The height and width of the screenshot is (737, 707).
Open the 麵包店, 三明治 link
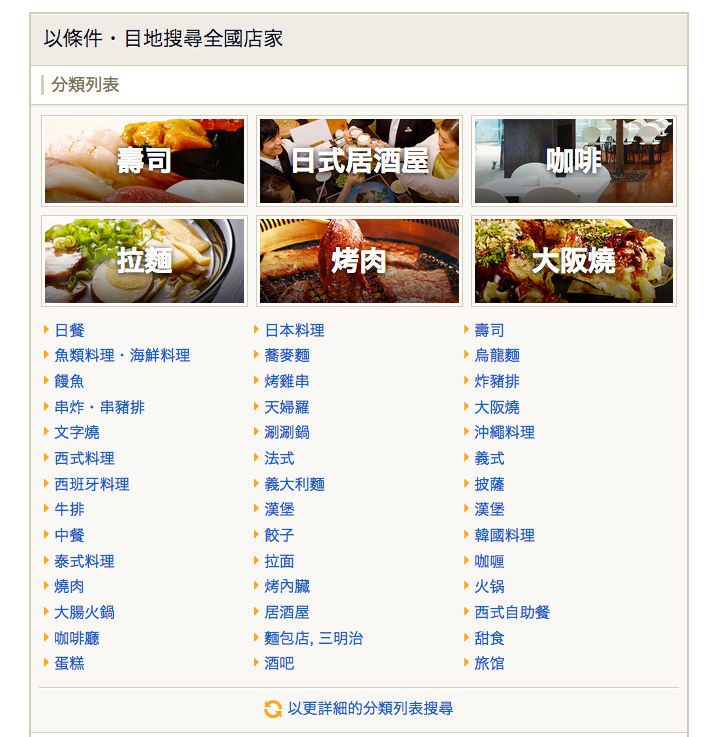click(313, 638)
